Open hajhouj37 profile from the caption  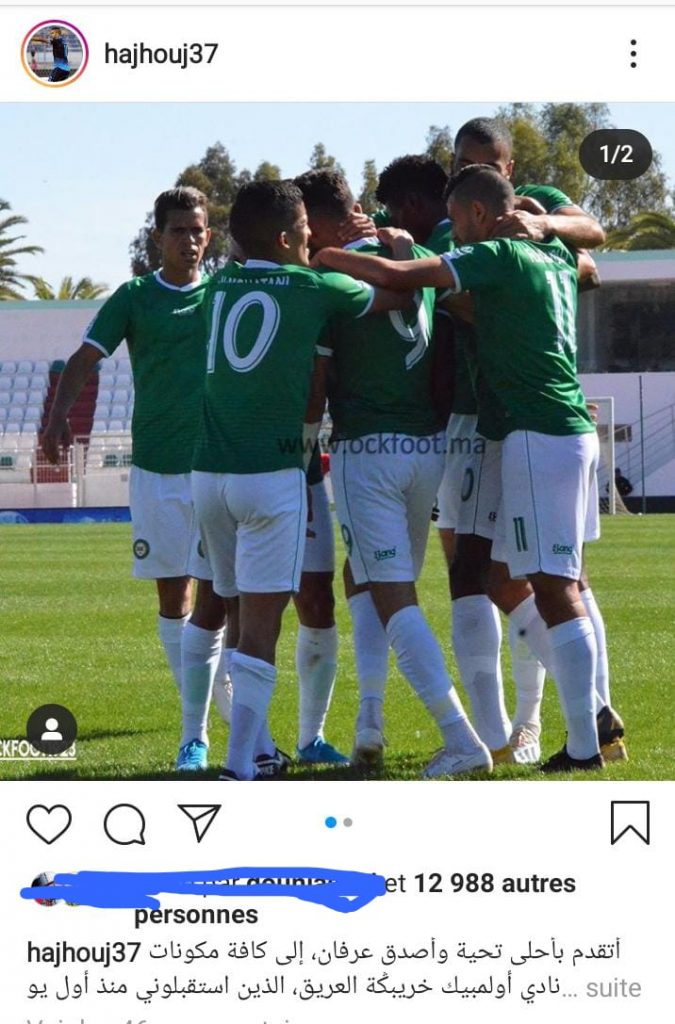click(x=84, y=953)
